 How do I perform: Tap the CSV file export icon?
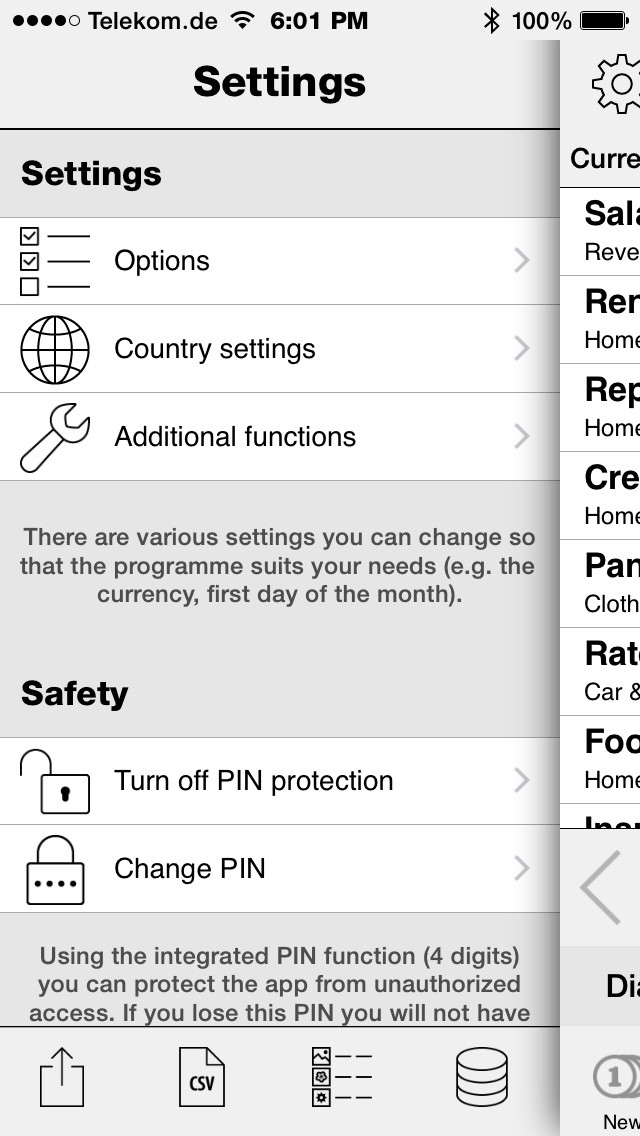pos(201,1077)
